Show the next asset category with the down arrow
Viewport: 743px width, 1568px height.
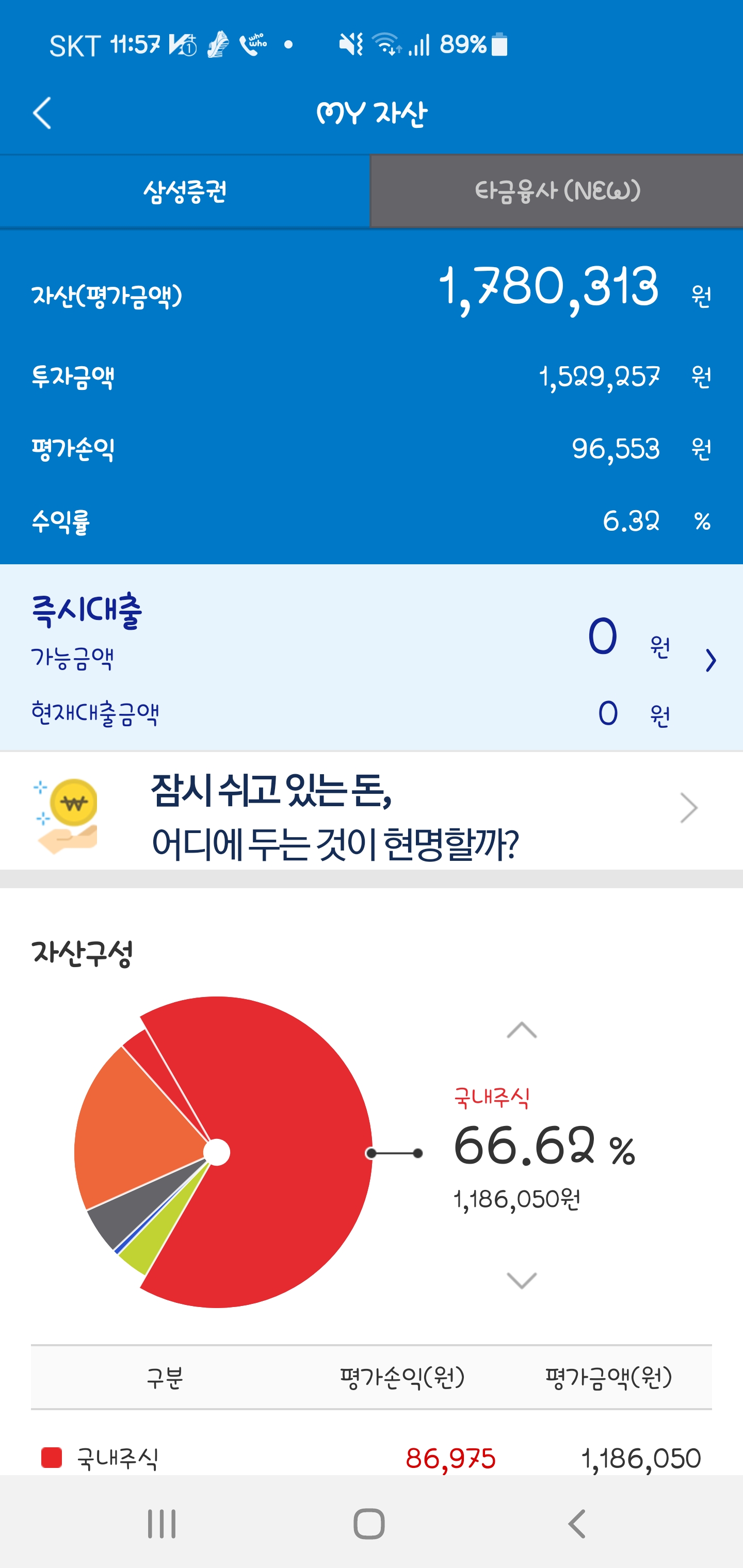pyautogui.click(x=522, y=1280)
